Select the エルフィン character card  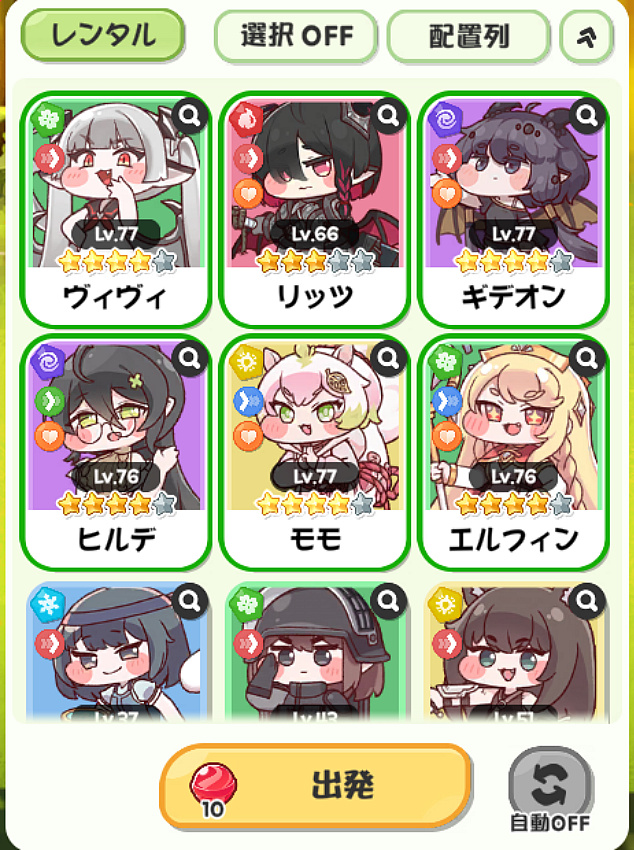point(511,452)
